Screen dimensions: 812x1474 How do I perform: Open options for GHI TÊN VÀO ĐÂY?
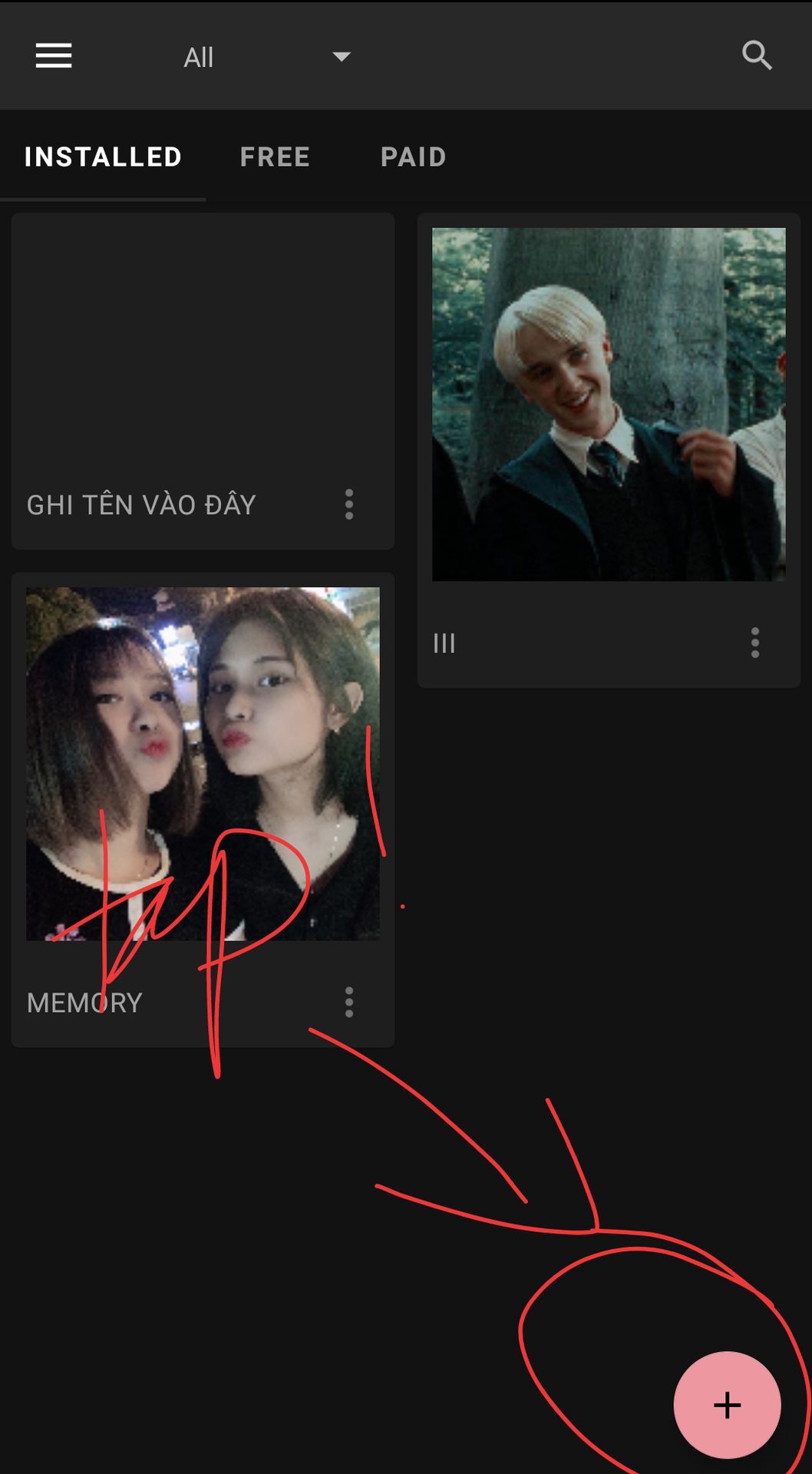coord(349,504)
